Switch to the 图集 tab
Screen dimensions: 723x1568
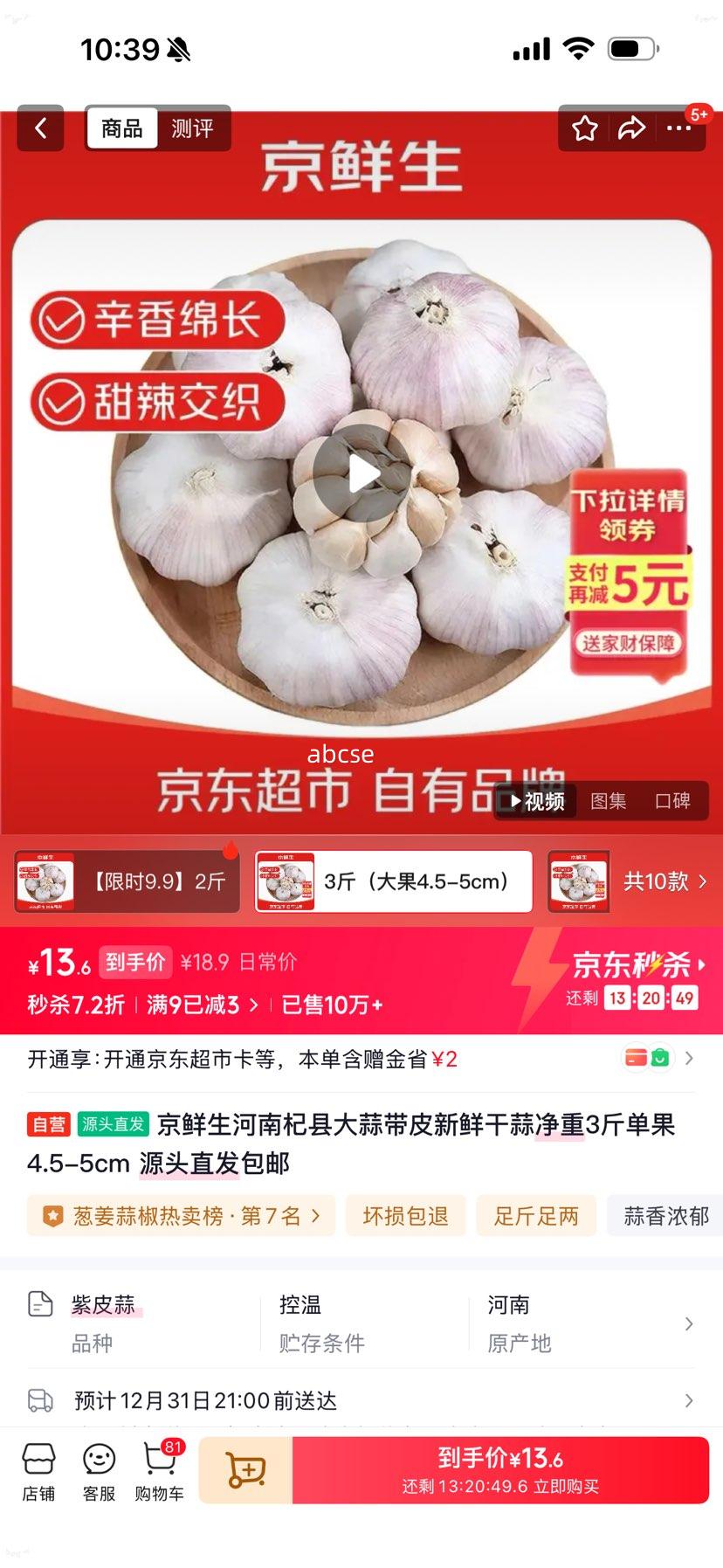609,802
